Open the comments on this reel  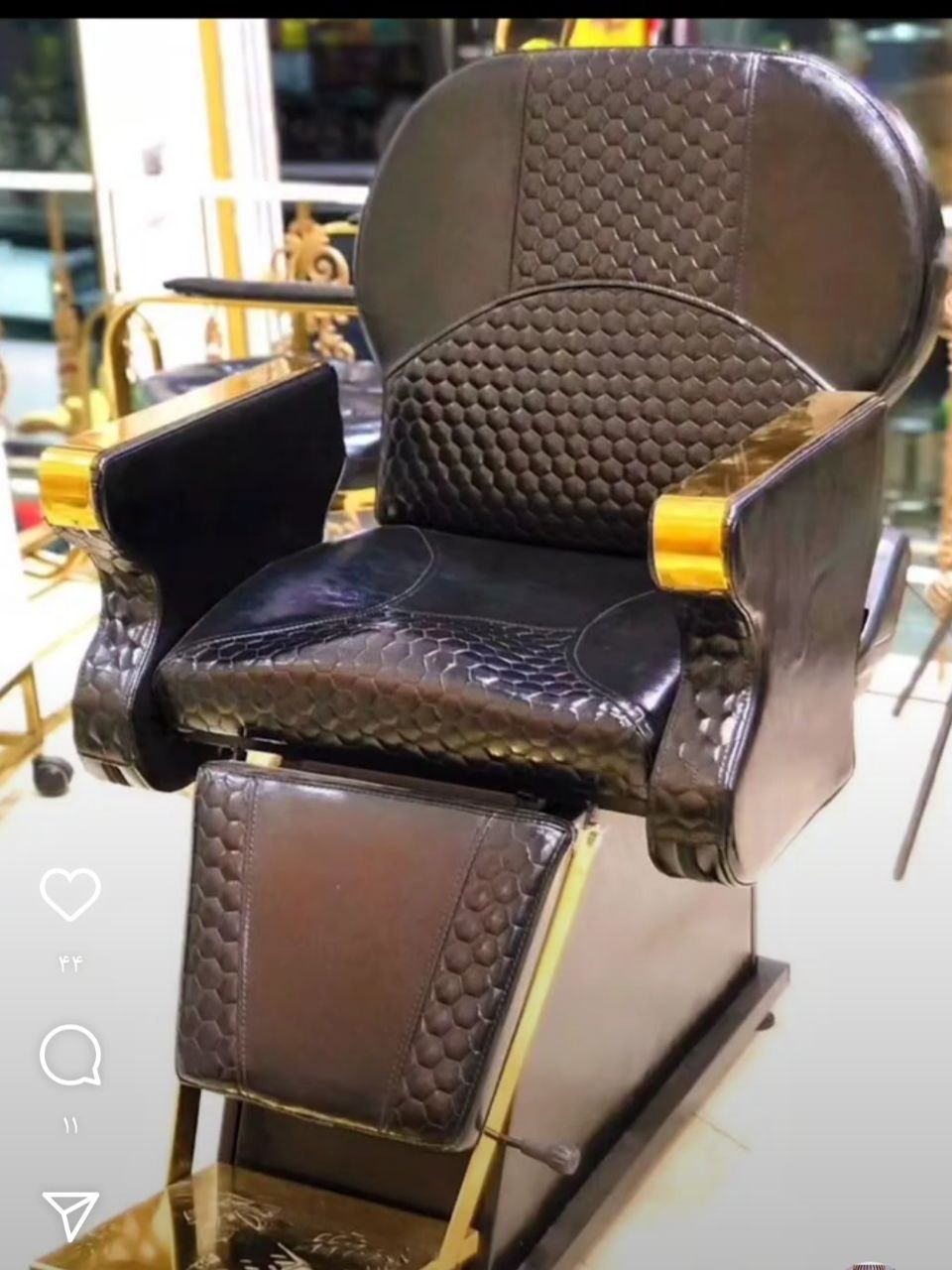[x=70, y=1055]
